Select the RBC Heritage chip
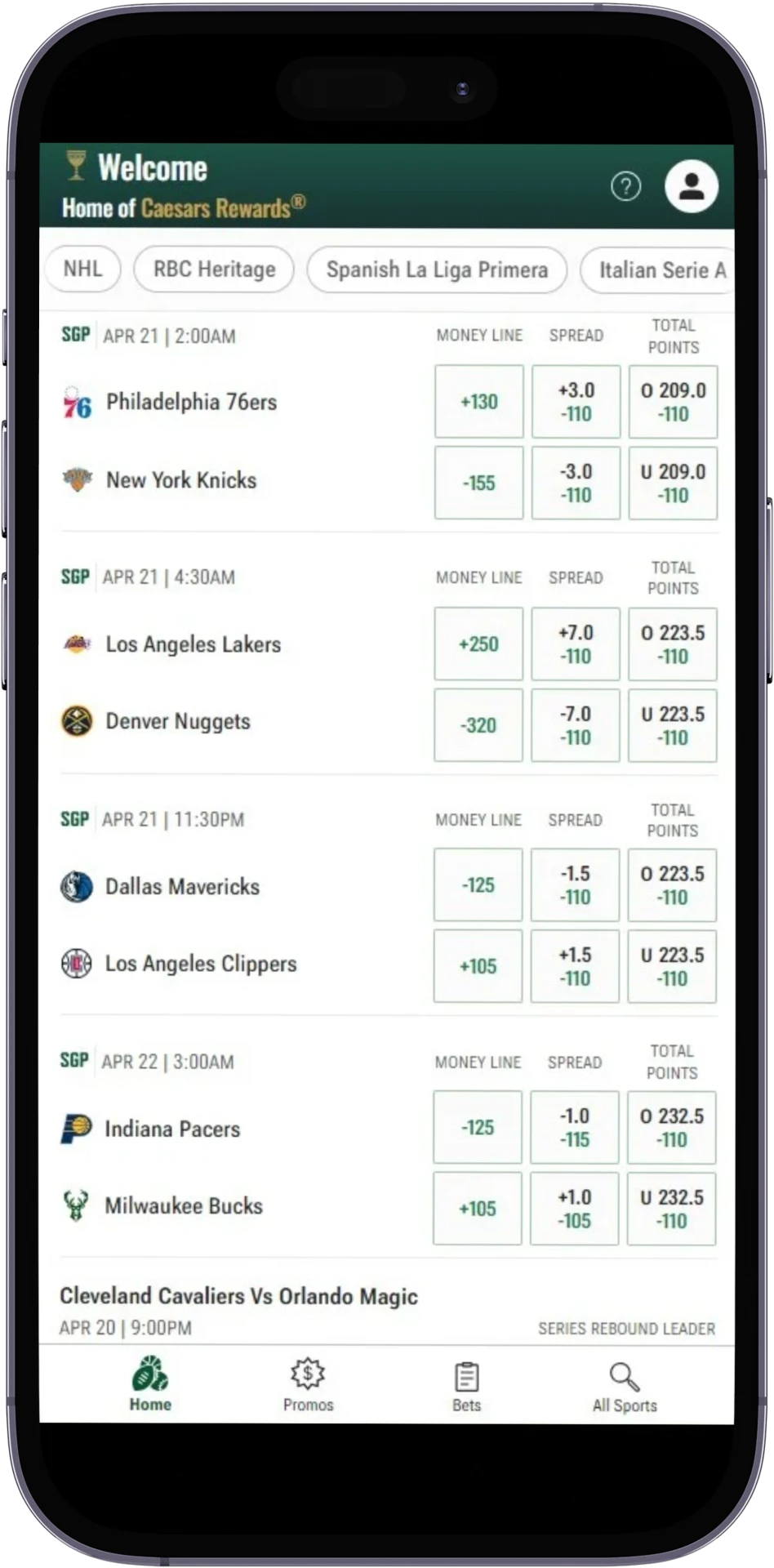Screen dimensions: 774x1568 [214, 269]
